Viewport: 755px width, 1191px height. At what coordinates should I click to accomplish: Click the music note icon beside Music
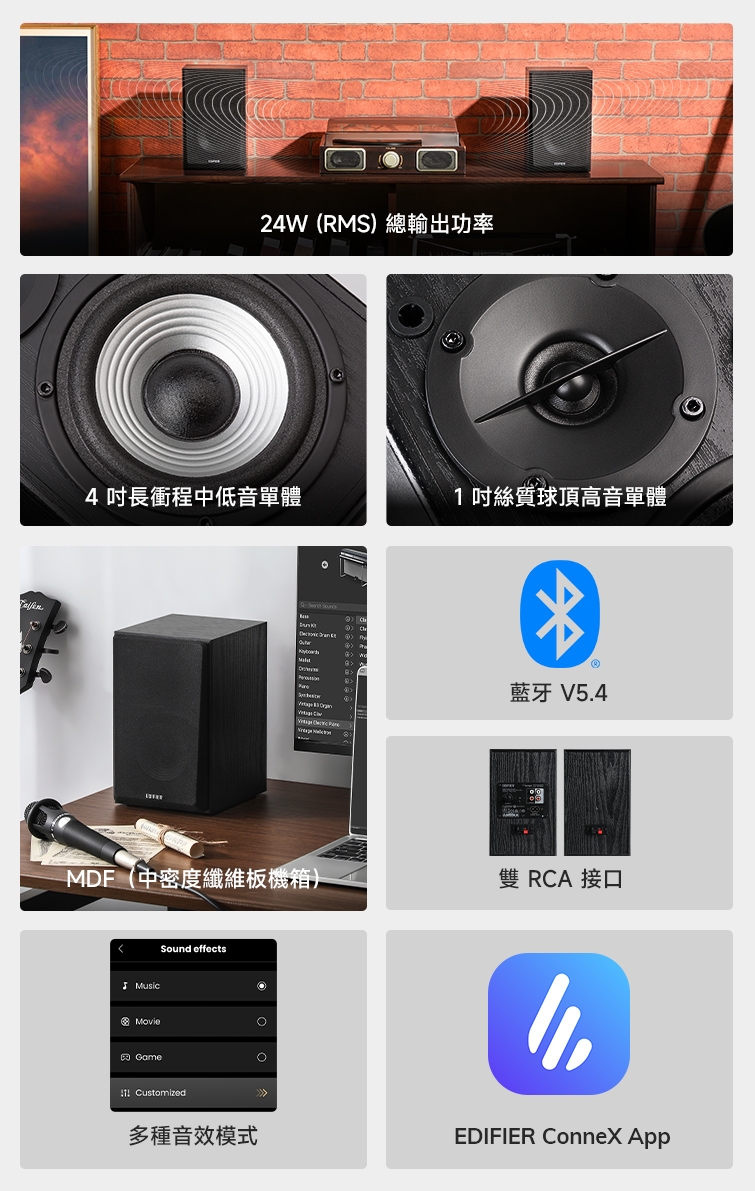[x=126, y=986]
